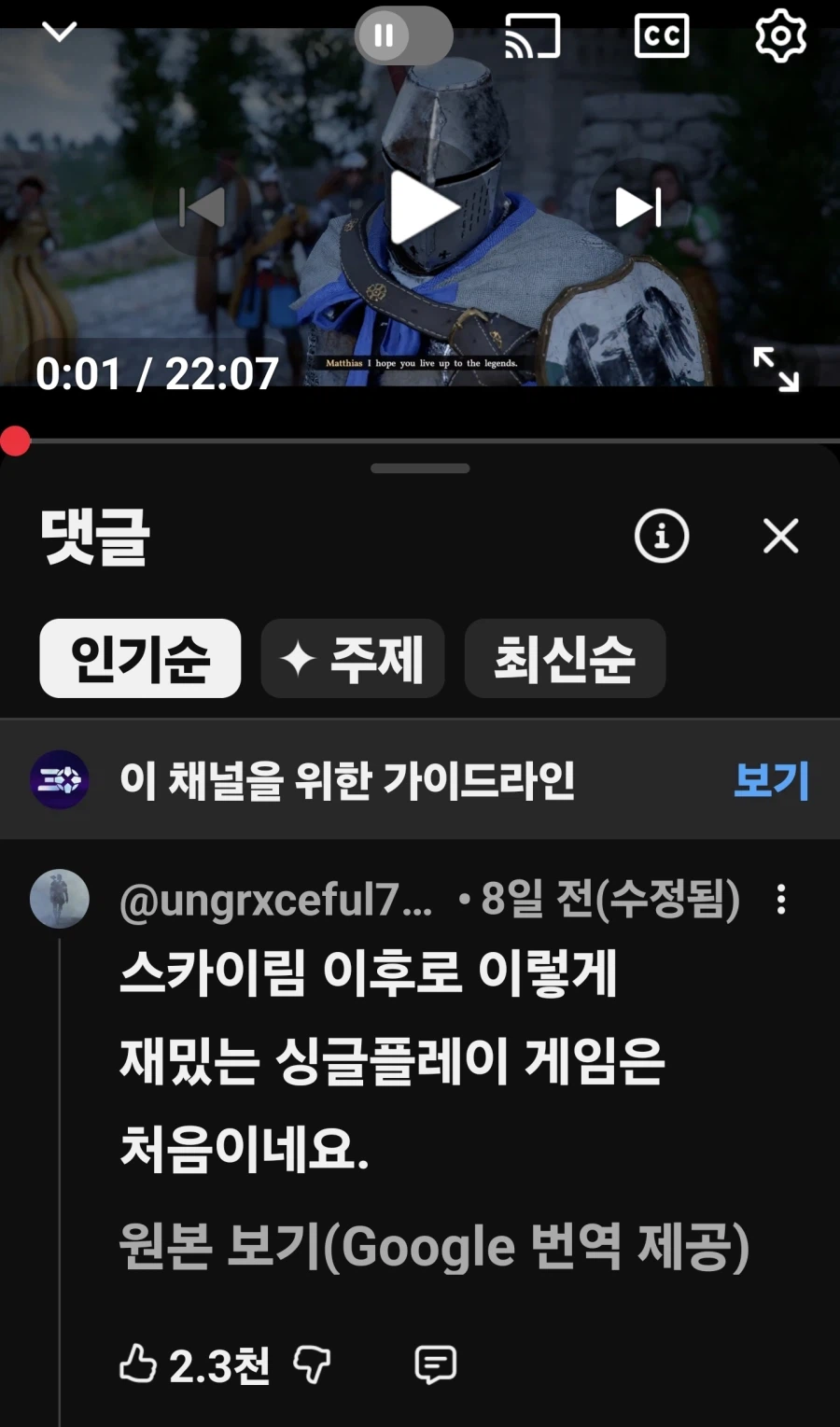The width and height of the screenshot is (840, 1427).
Task: Close the 댓글 comments panel
Action: click(x=780, y=537)
